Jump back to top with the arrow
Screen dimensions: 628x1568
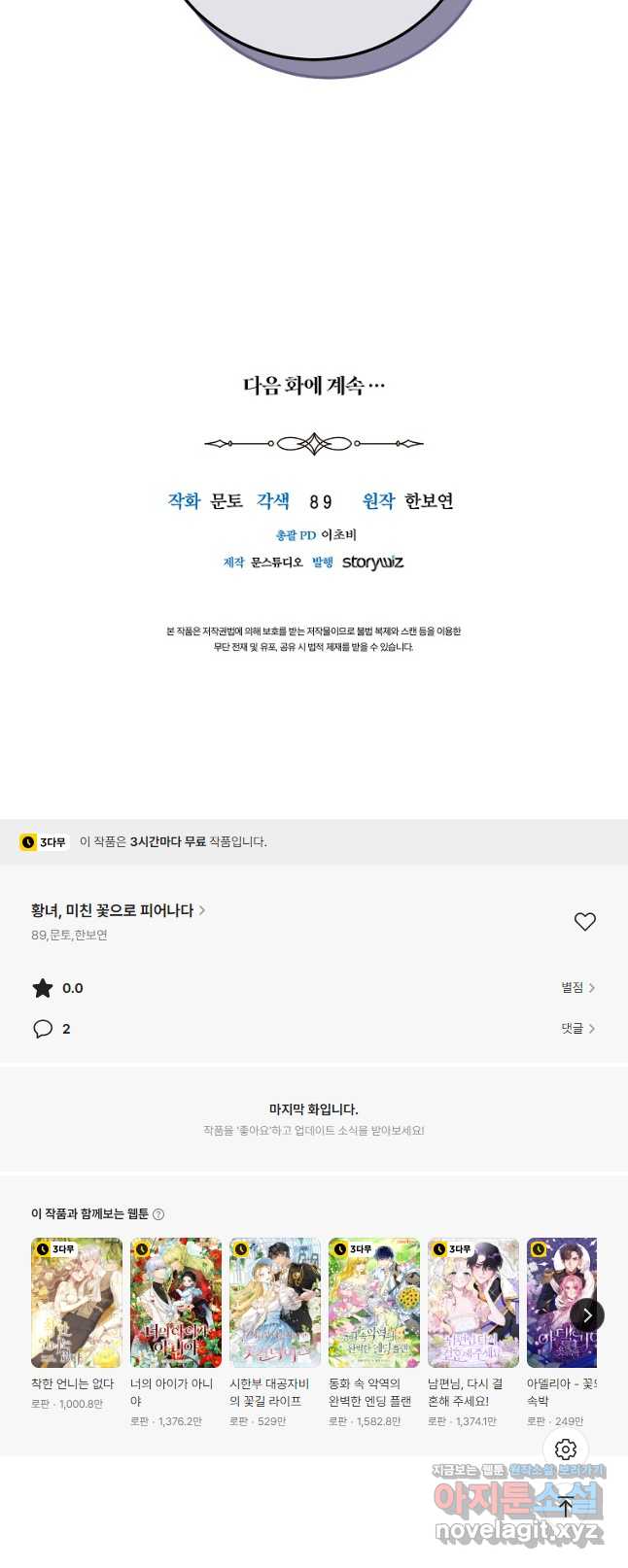coord(566,1508)
